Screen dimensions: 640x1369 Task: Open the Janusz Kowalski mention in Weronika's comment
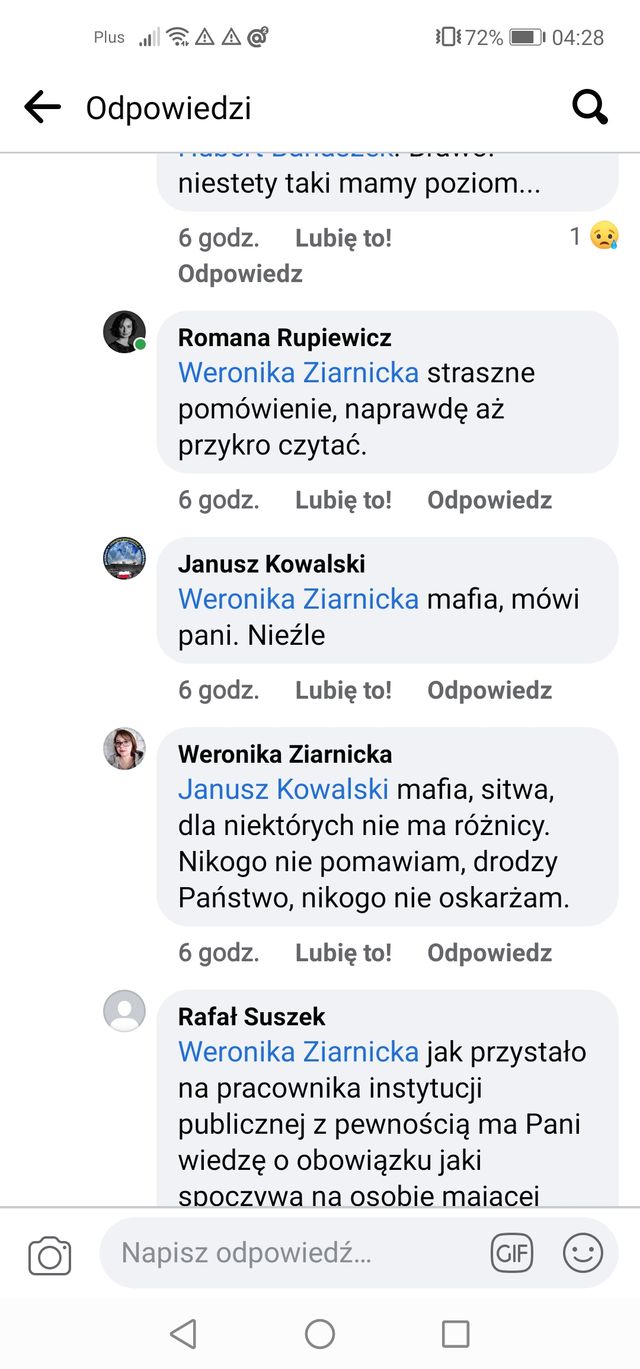[283, 790]
